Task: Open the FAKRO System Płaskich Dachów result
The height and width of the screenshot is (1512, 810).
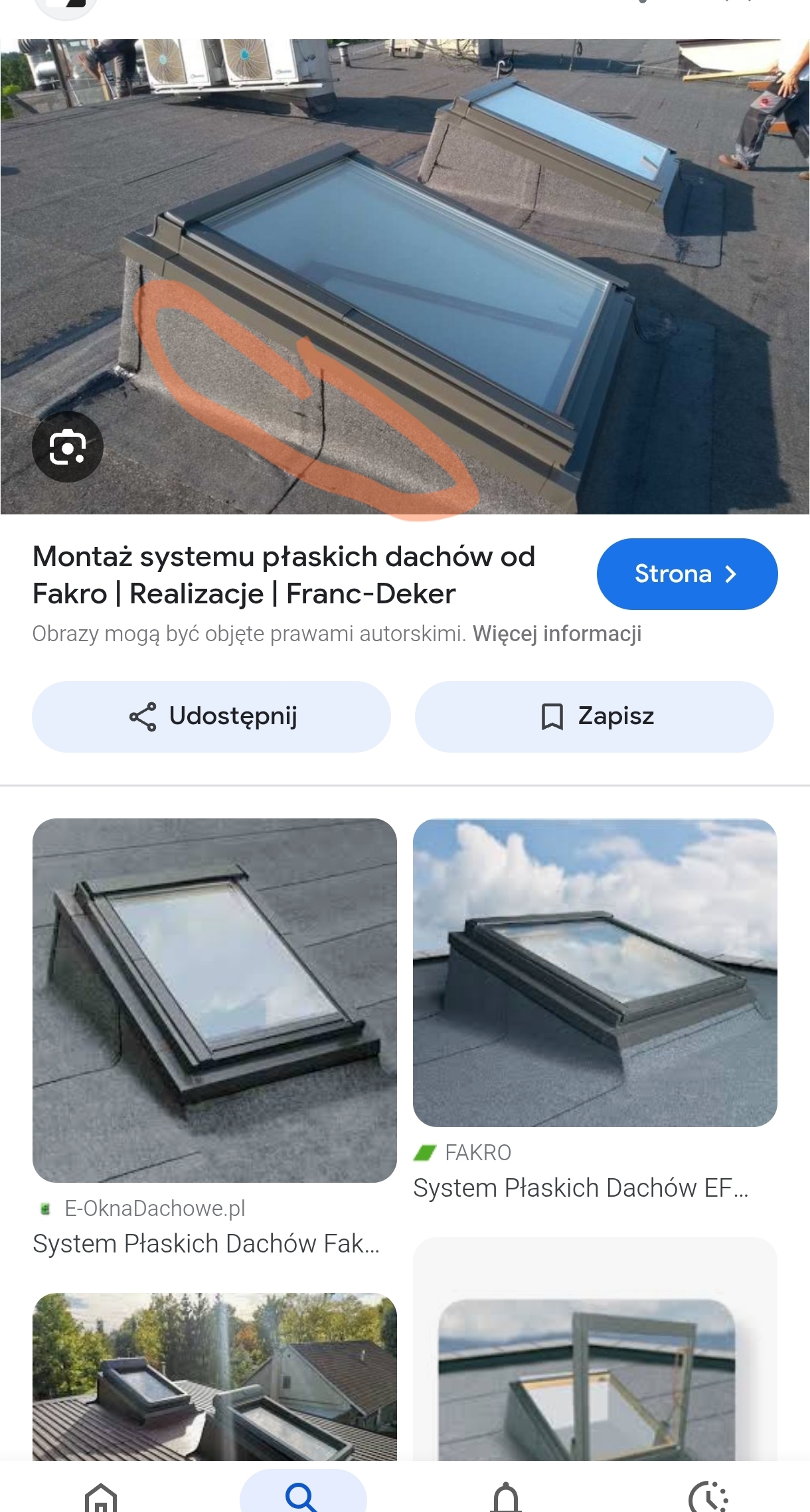Action: [594, 972]
